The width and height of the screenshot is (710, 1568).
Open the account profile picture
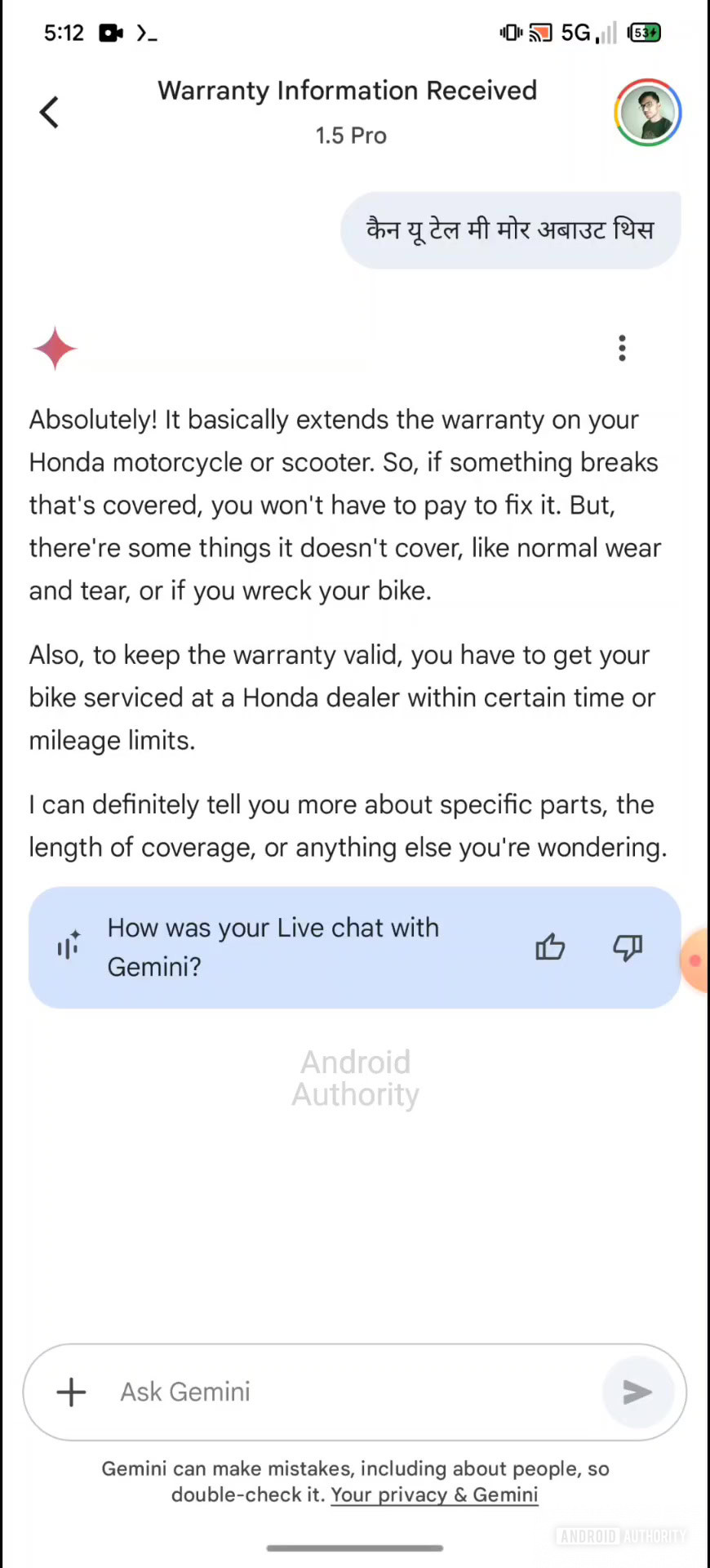point(648,113)
